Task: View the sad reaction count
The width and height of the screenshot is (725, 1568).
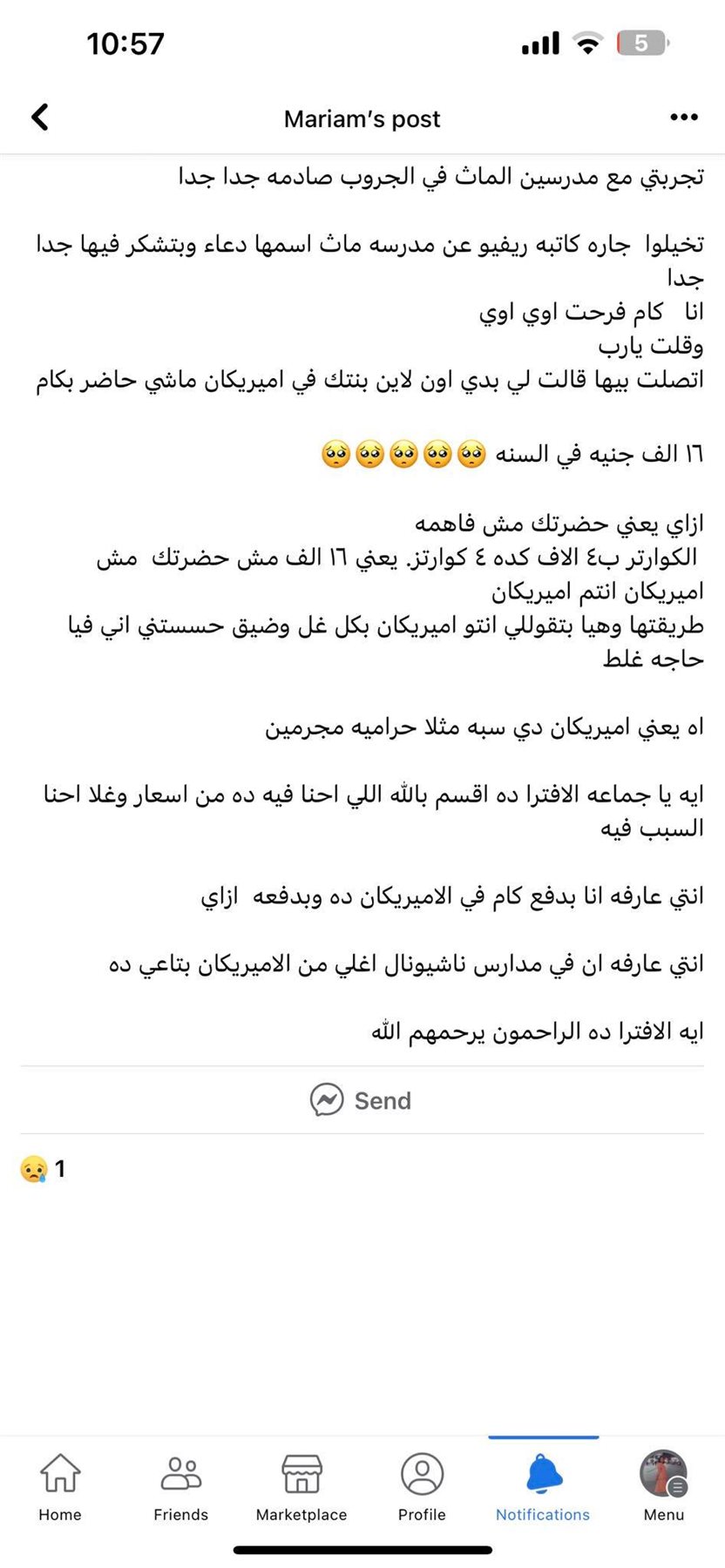Action: (43, 1169)
